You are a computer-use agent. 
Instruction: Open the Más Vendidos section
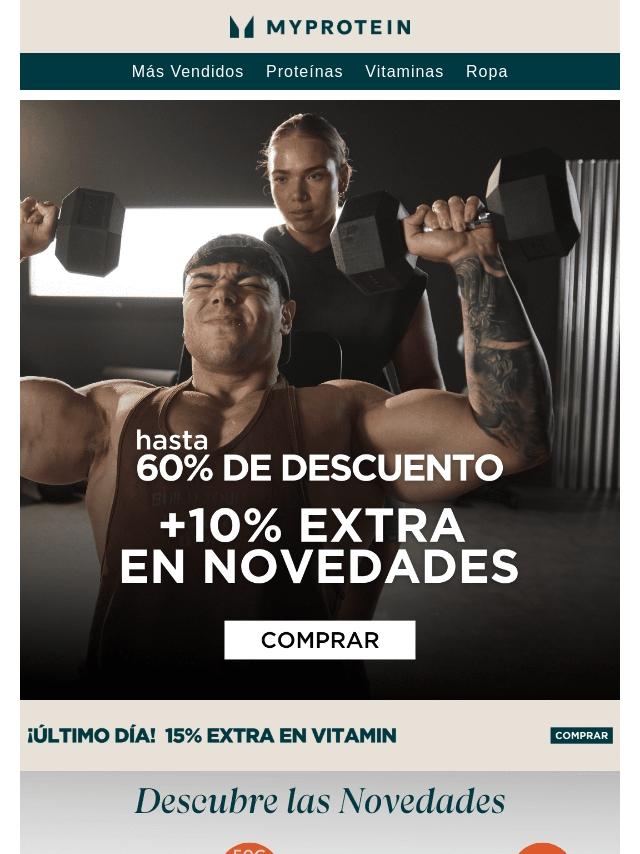(187, 72)
